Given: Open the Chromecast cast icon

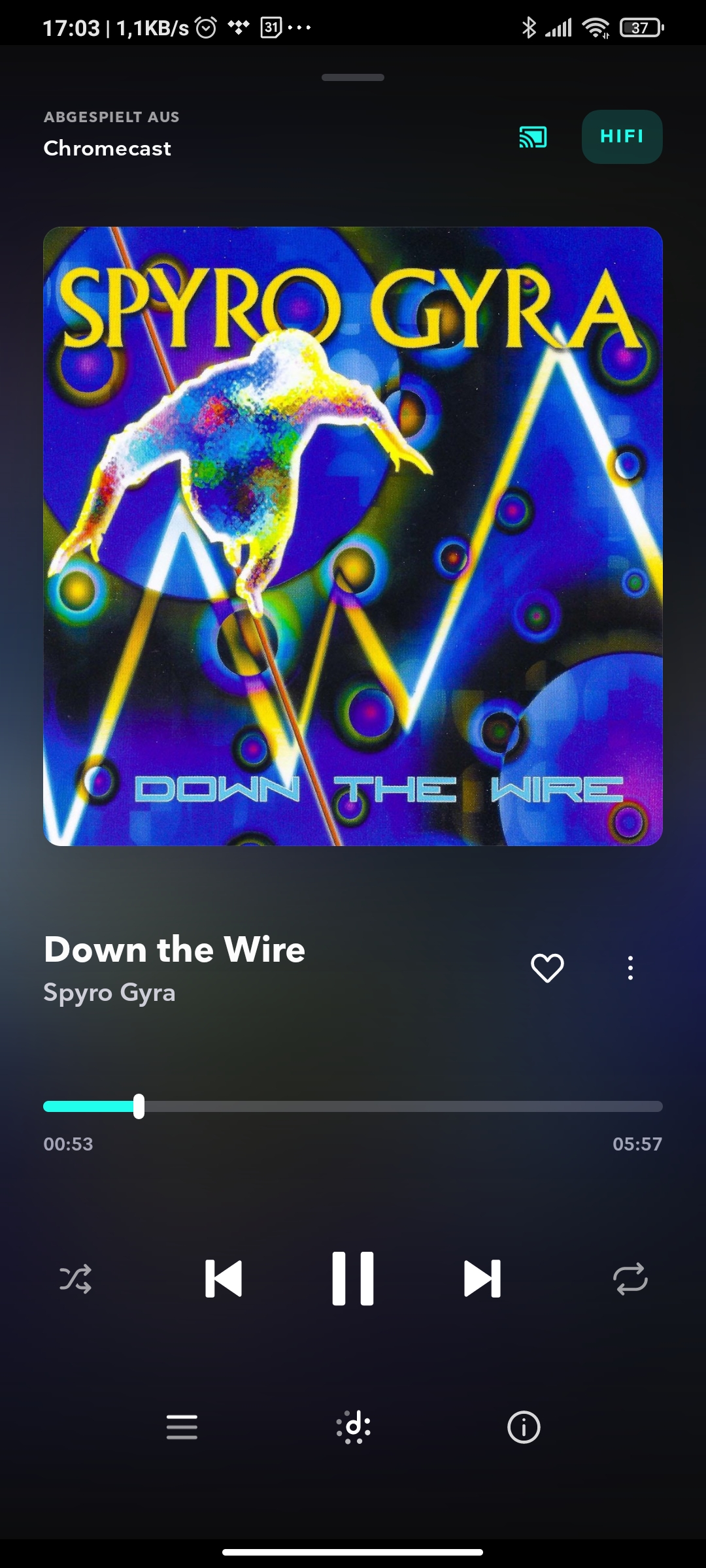Looking at the screenshot, I should click(533, 137).
